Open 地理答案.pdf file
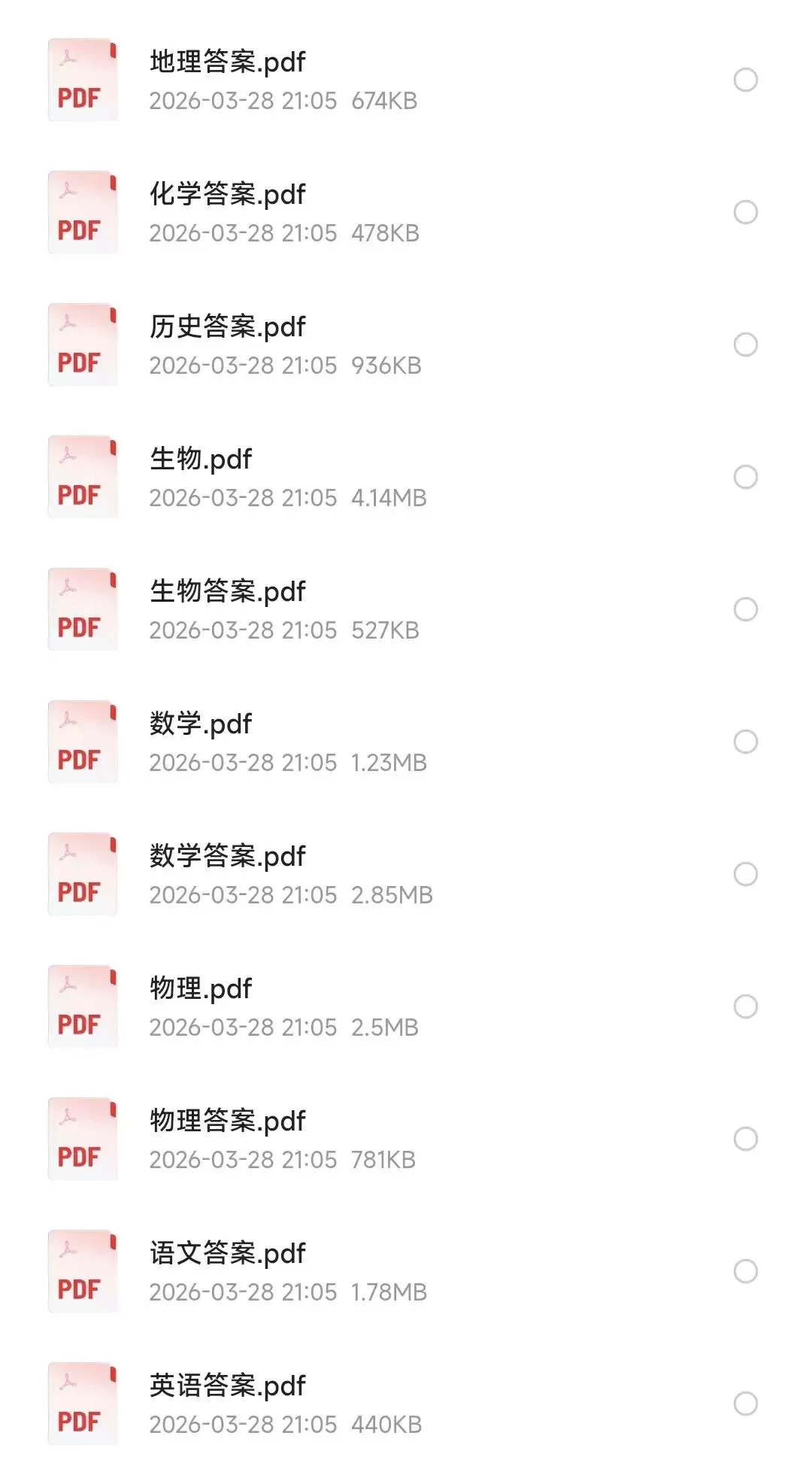The image size is (812, 1466). [227, 62]
